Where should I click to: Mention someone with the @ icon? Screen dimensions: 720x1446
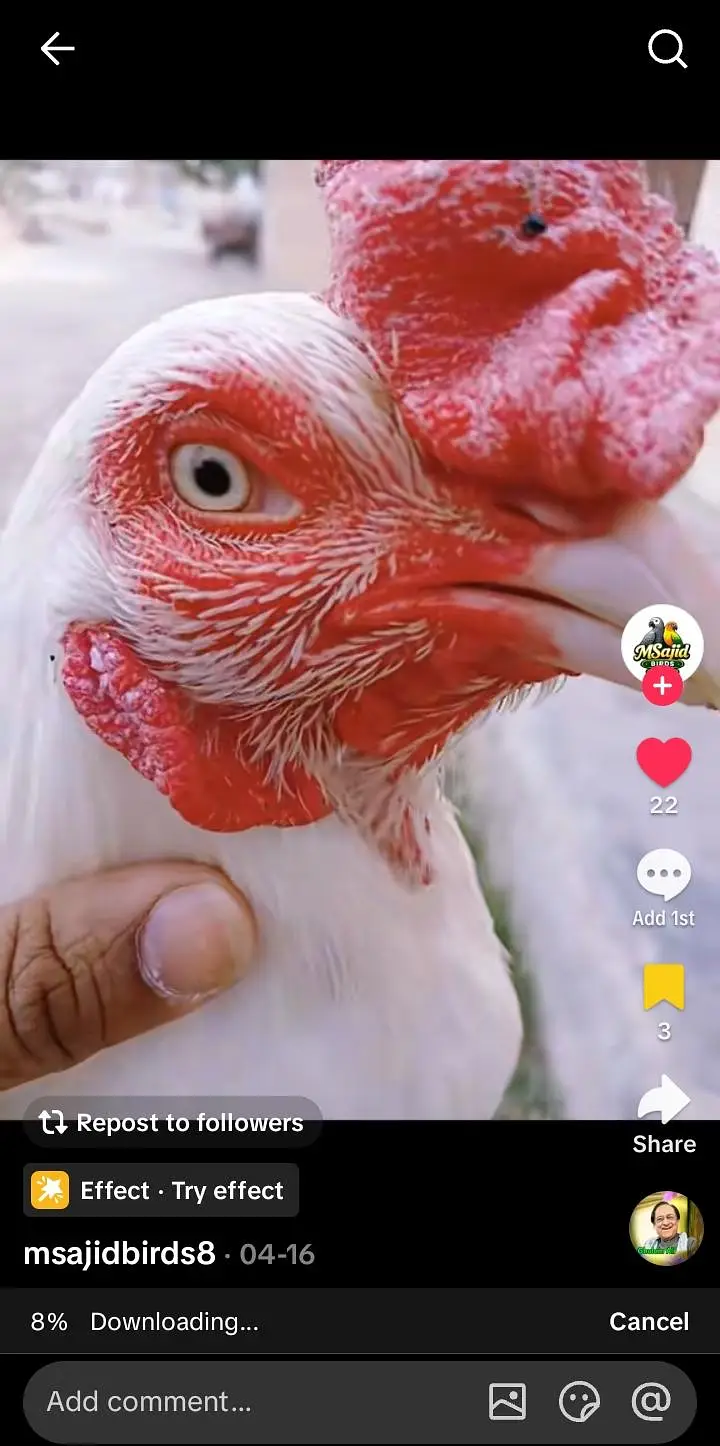click(651, 1402)
